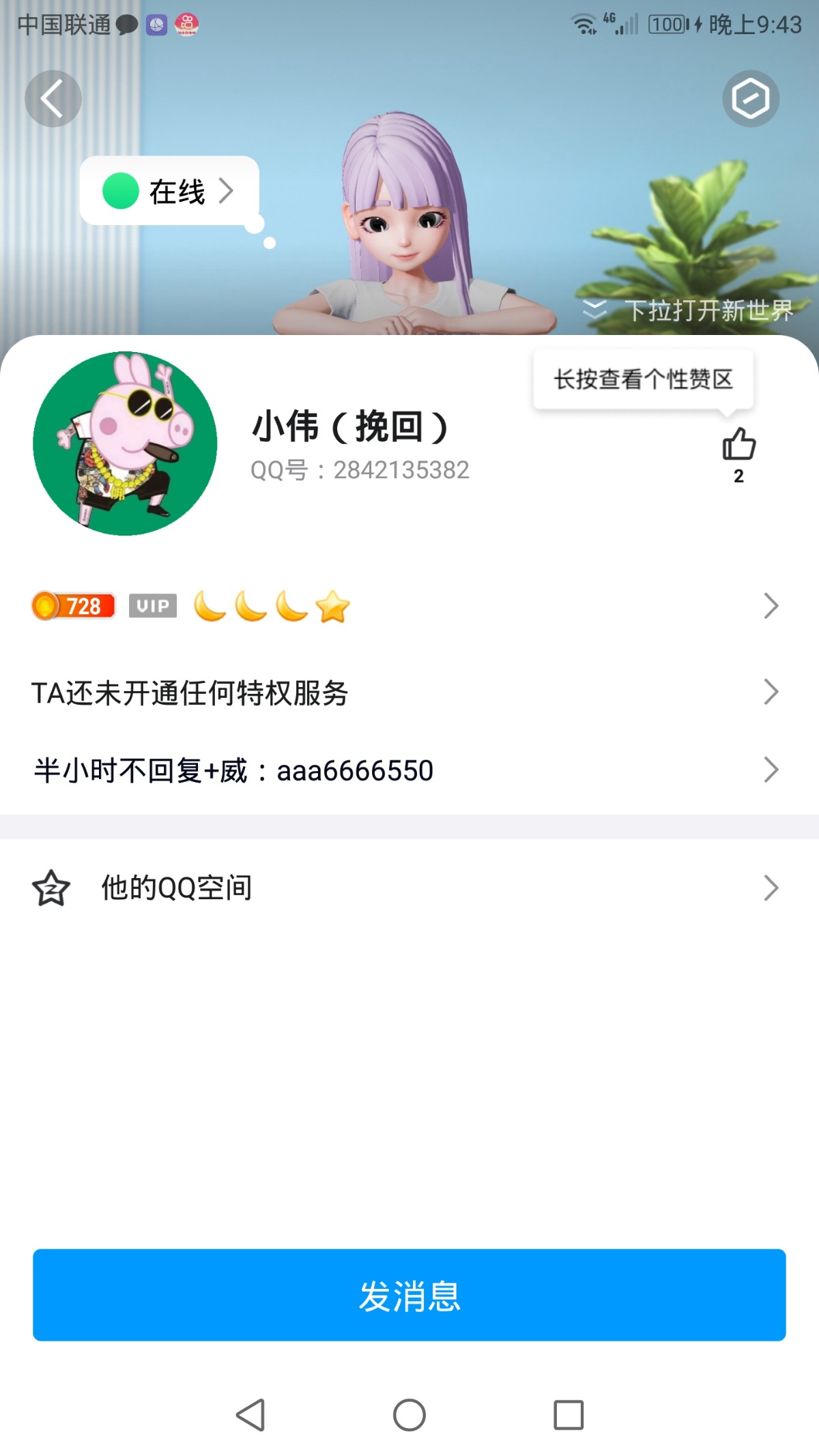Image resolution: width=819 pixels, height=1456 pixels.
Task: Open recent apps from navigation bar
Action: [568, 1414]
